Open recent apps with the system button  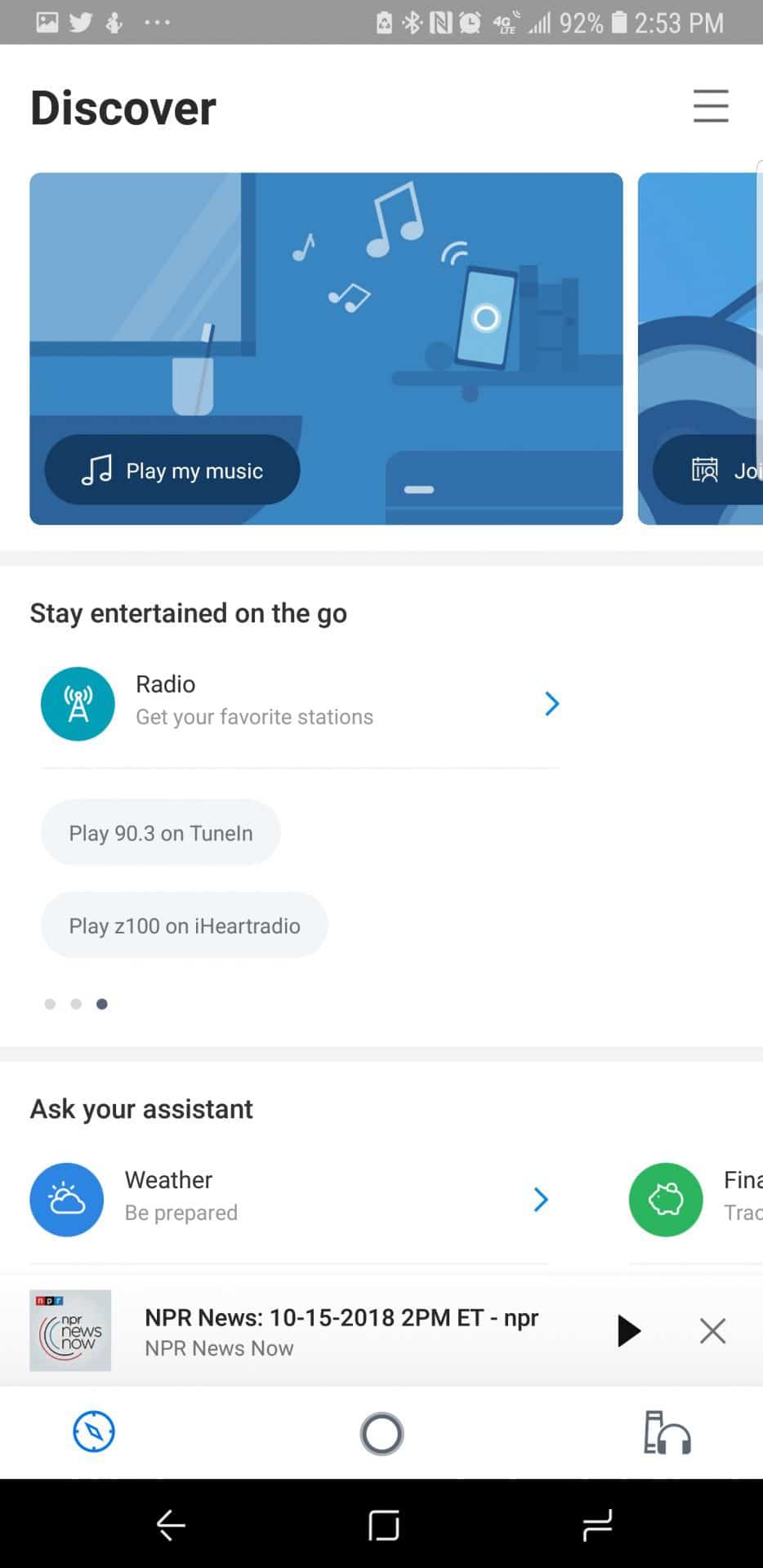(598, 1525)
